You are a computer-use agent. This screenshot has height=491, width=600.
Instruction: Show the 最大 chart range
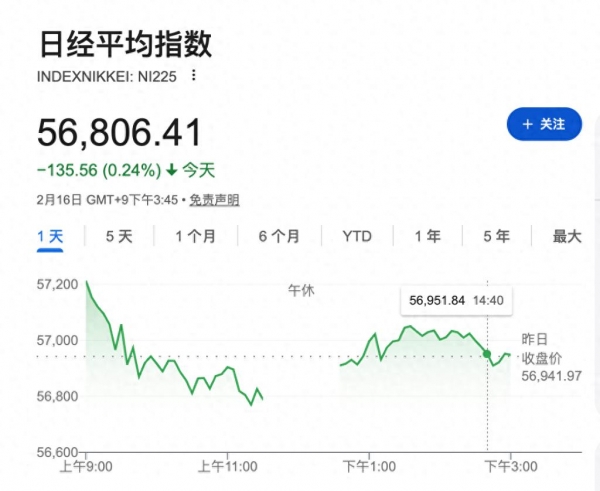568,236
